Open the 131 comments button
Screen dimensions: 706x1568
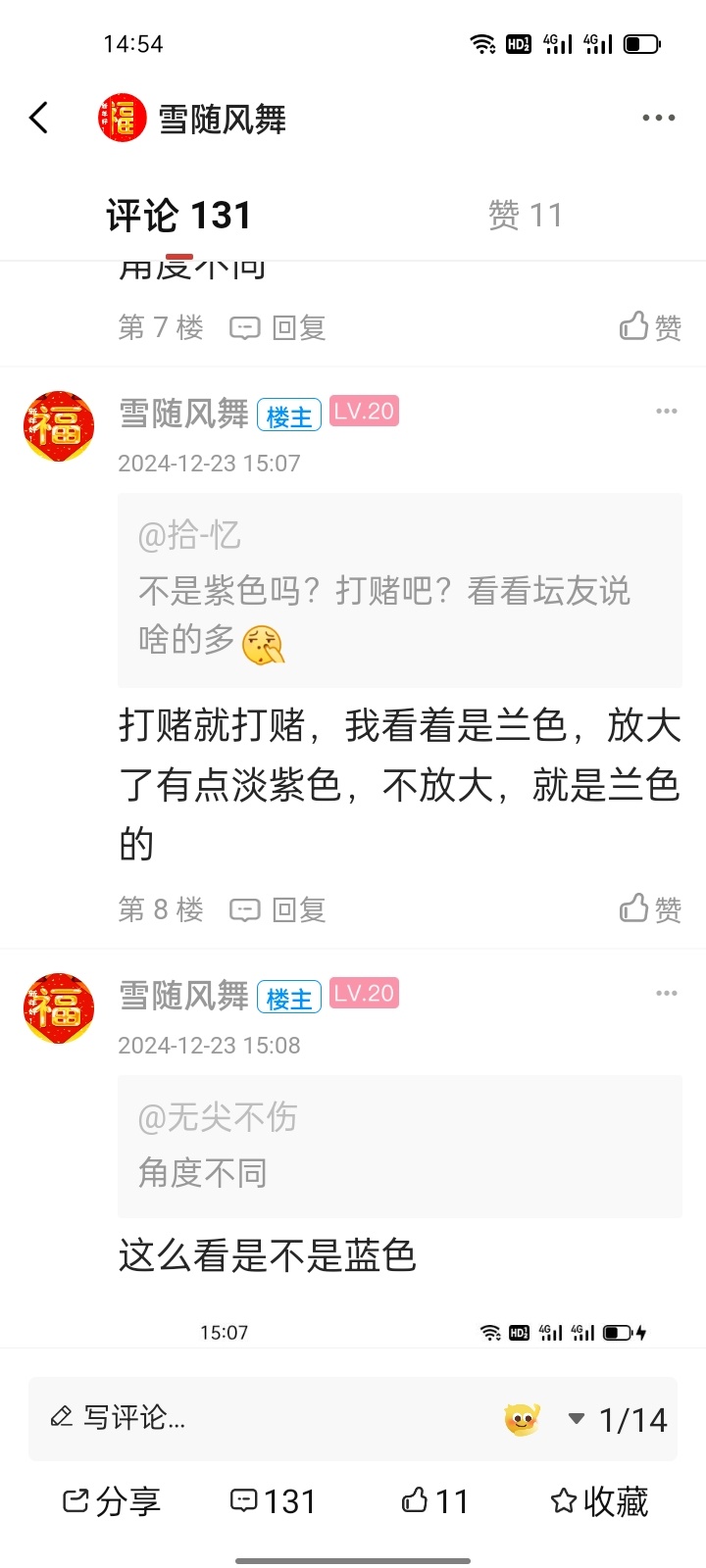[x=273, y=1501]
